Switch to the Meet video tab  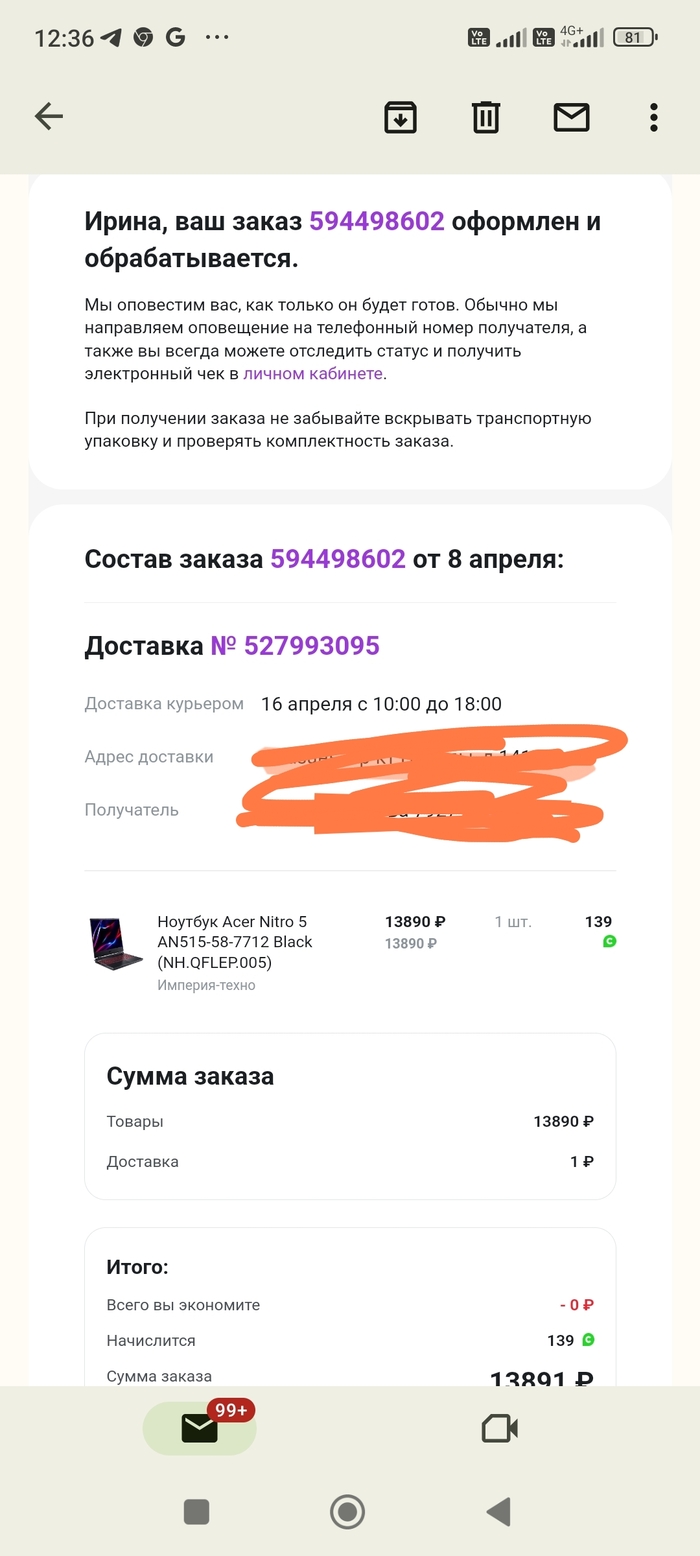tap(499, 1428)
